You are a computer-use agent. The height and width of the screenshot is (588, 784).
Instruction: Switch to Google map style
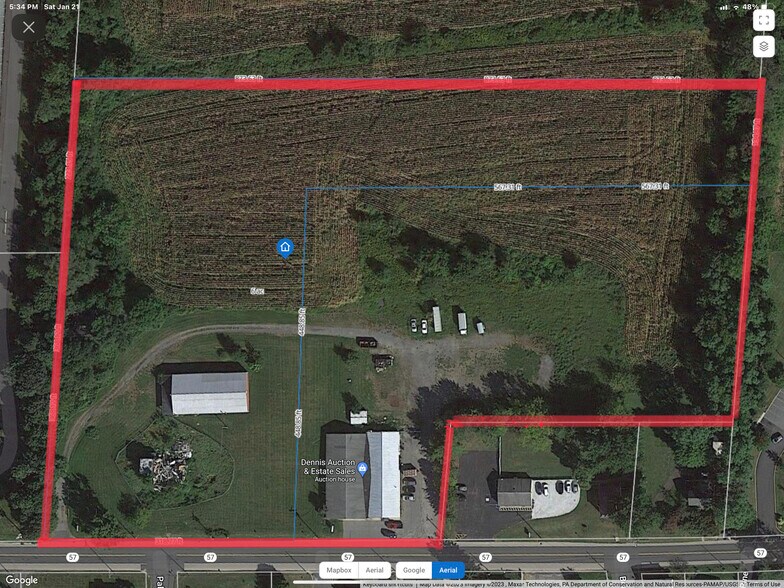coord(414,570)
